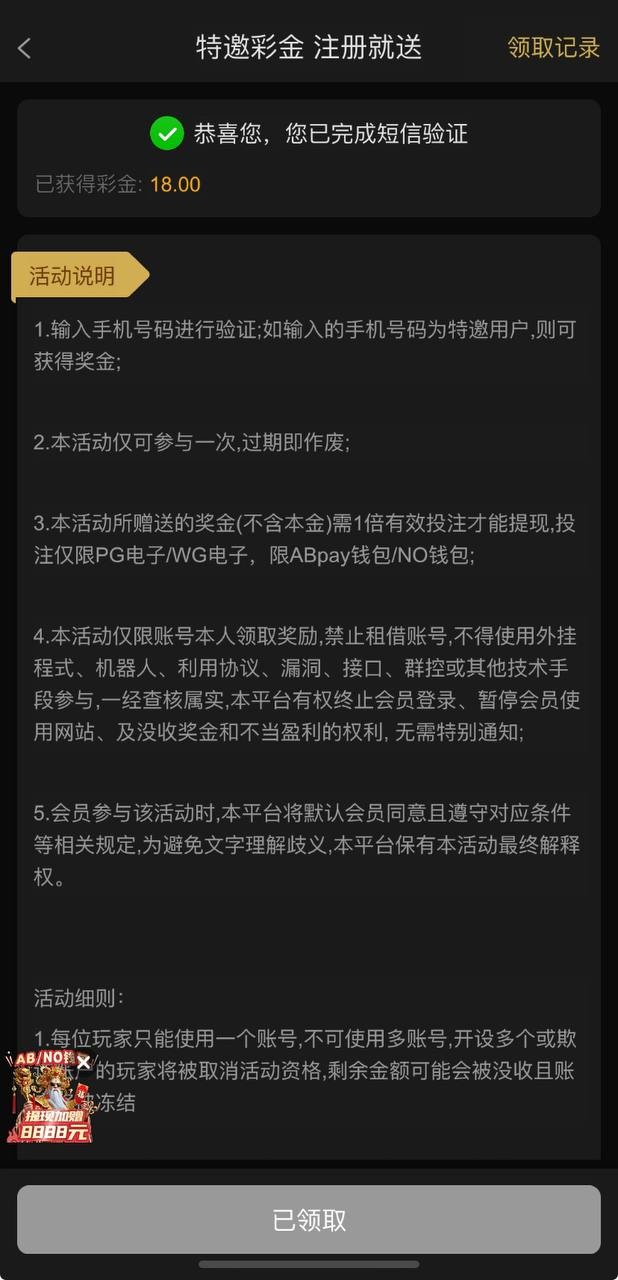Image resolution: width=618 pixels, height=1280 pixels.
Task: Go back using the top-left arrow
Action: pos(25,48)
